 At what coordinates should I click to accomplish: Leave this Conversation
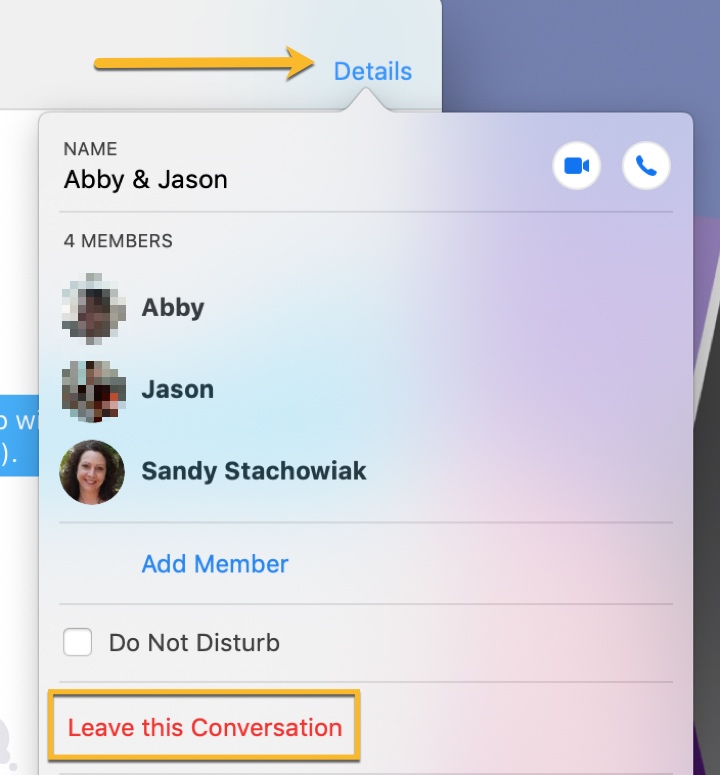tap(205, 727)
